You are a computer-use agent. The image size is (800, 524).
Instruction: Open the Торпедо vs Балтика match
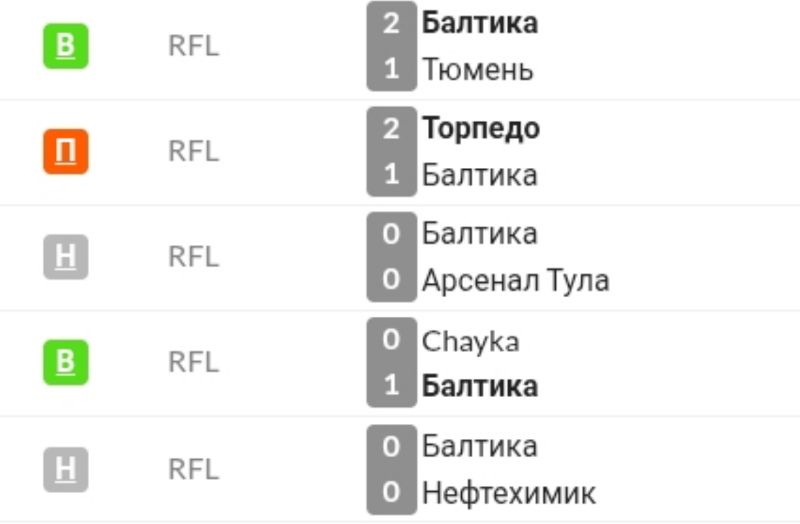480,152
